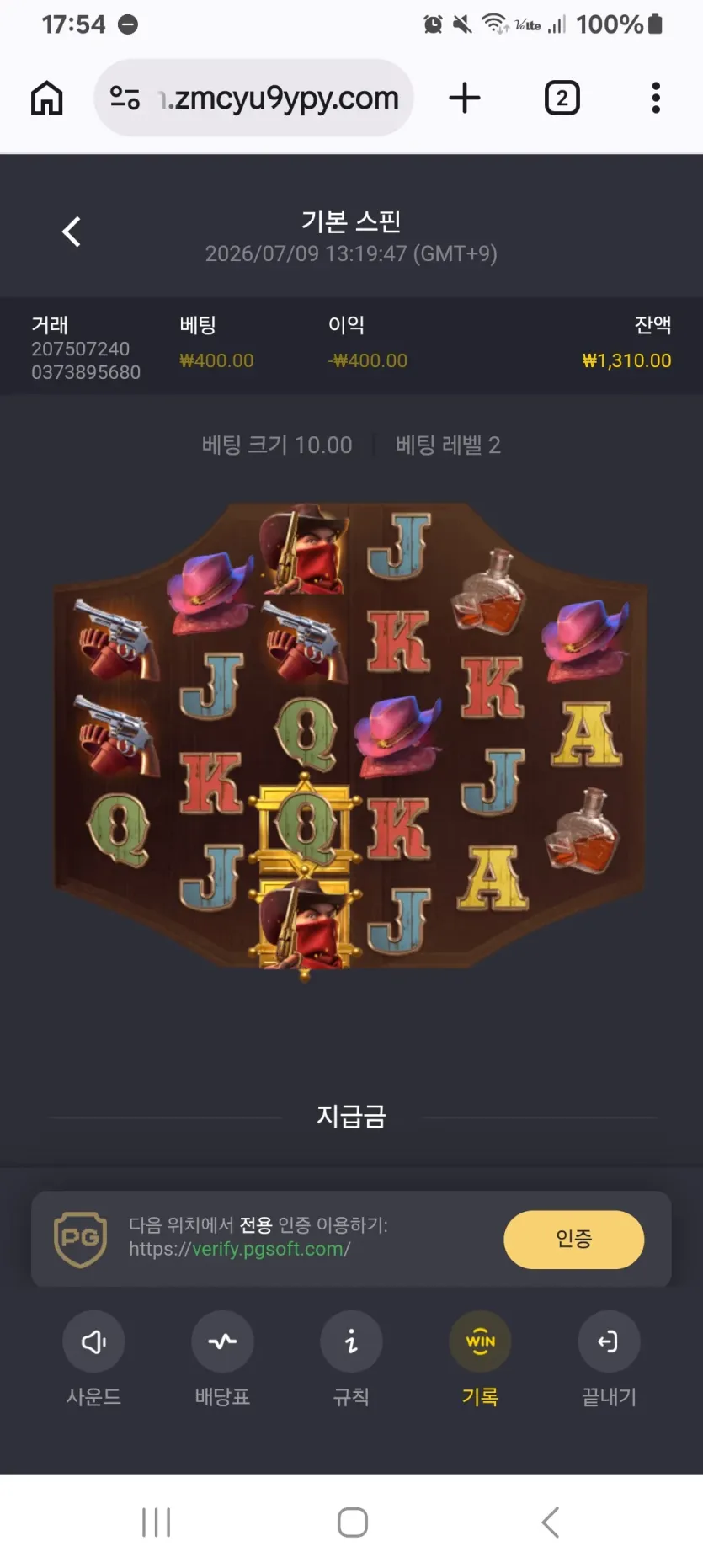Open the browser home page
This screenshot has height=1568, width=703.
pyautogui.click(x=47, y=98)
